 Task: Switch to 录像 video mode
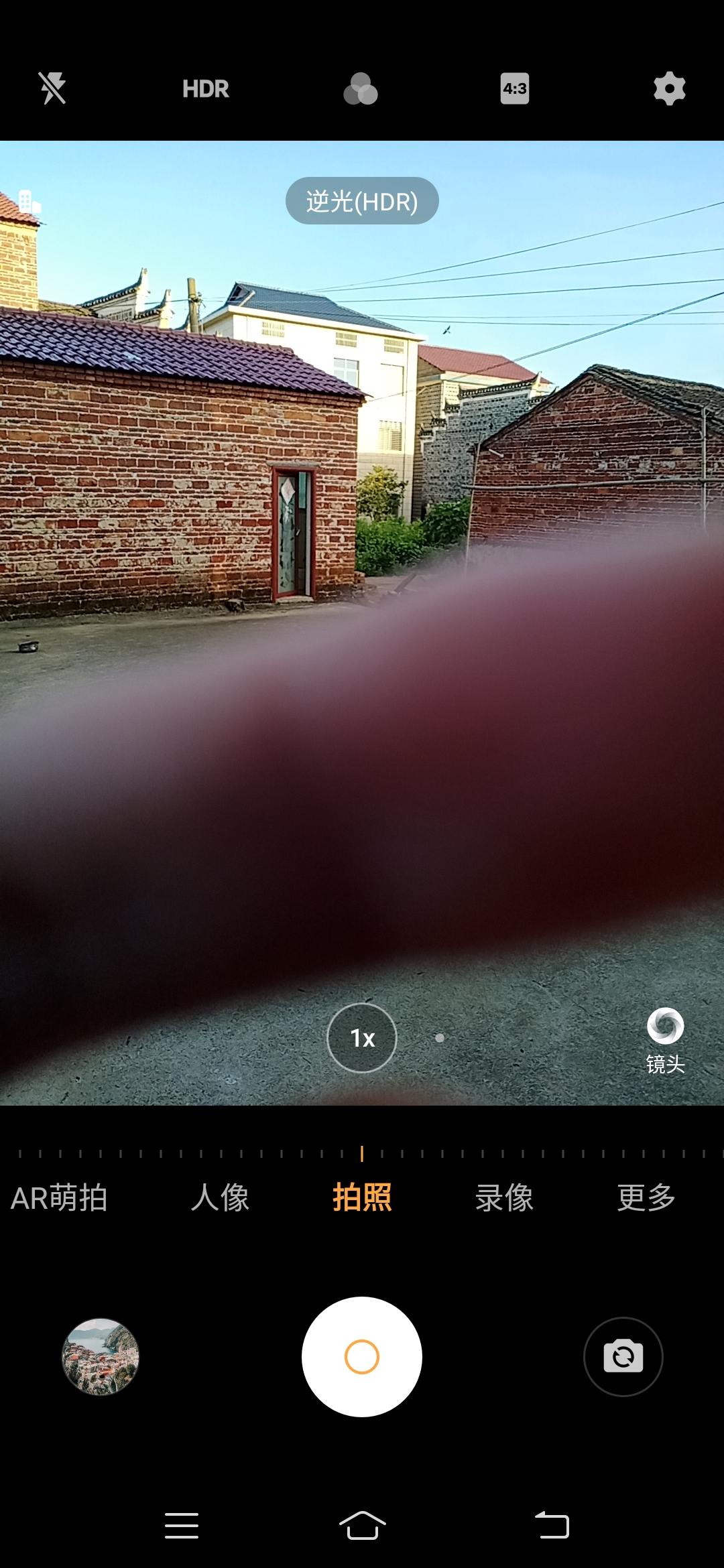click(504, 1197)
